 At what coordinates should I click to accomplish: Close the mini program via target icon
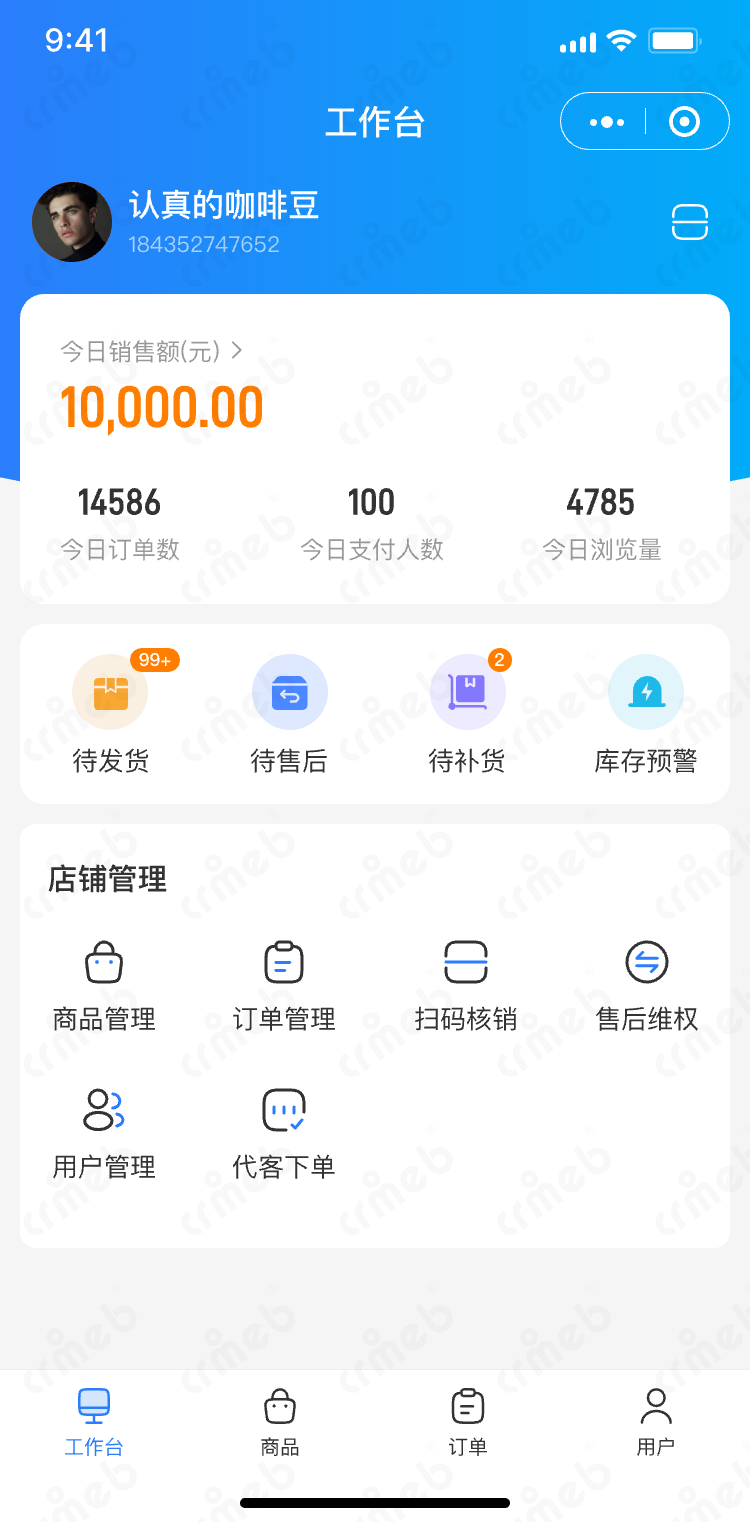[685, 122]
